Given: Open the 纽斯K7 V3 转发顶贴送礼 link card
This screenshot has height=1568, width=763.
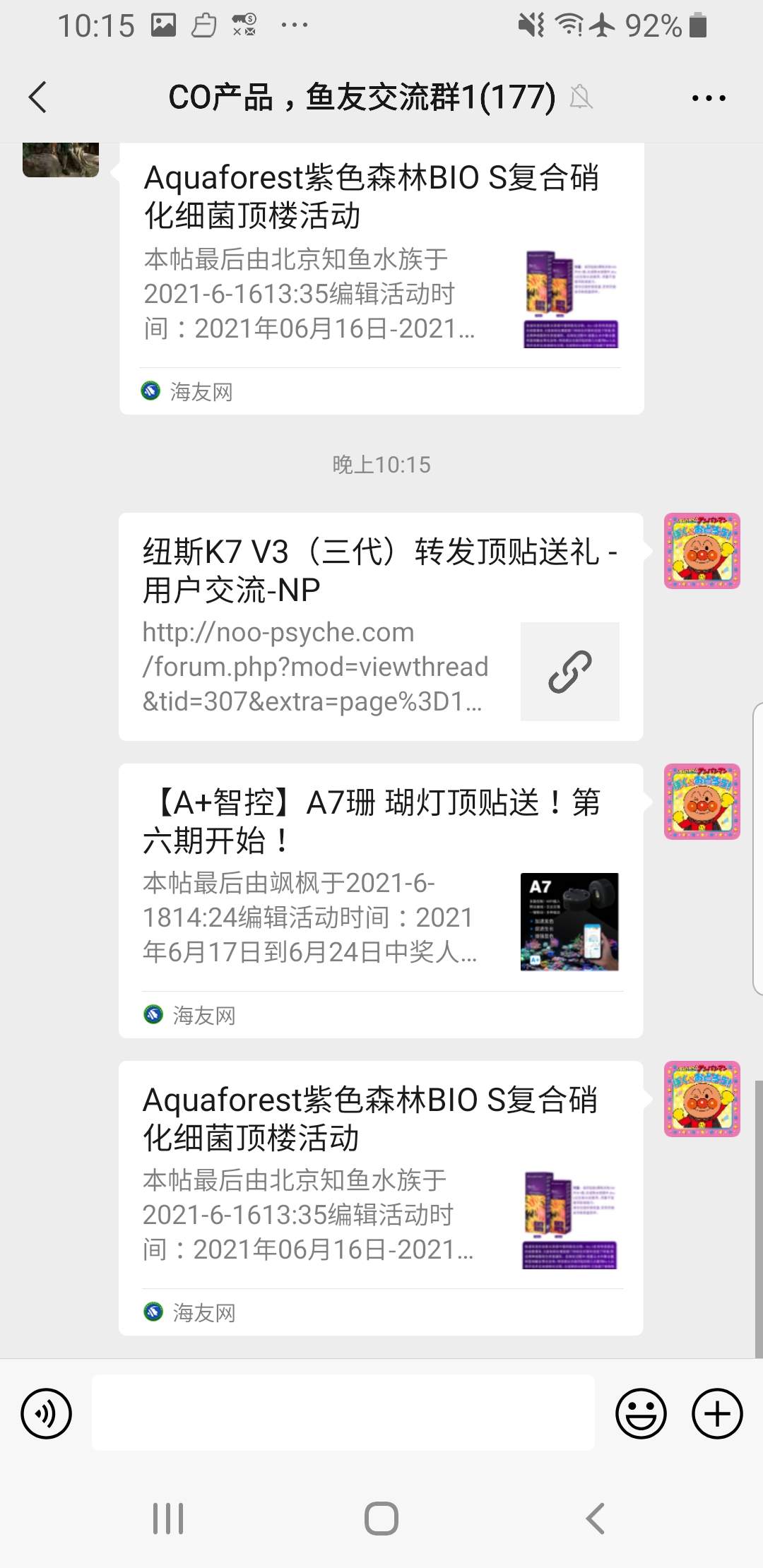Looking at the screenshot, I should click(381, 626).
